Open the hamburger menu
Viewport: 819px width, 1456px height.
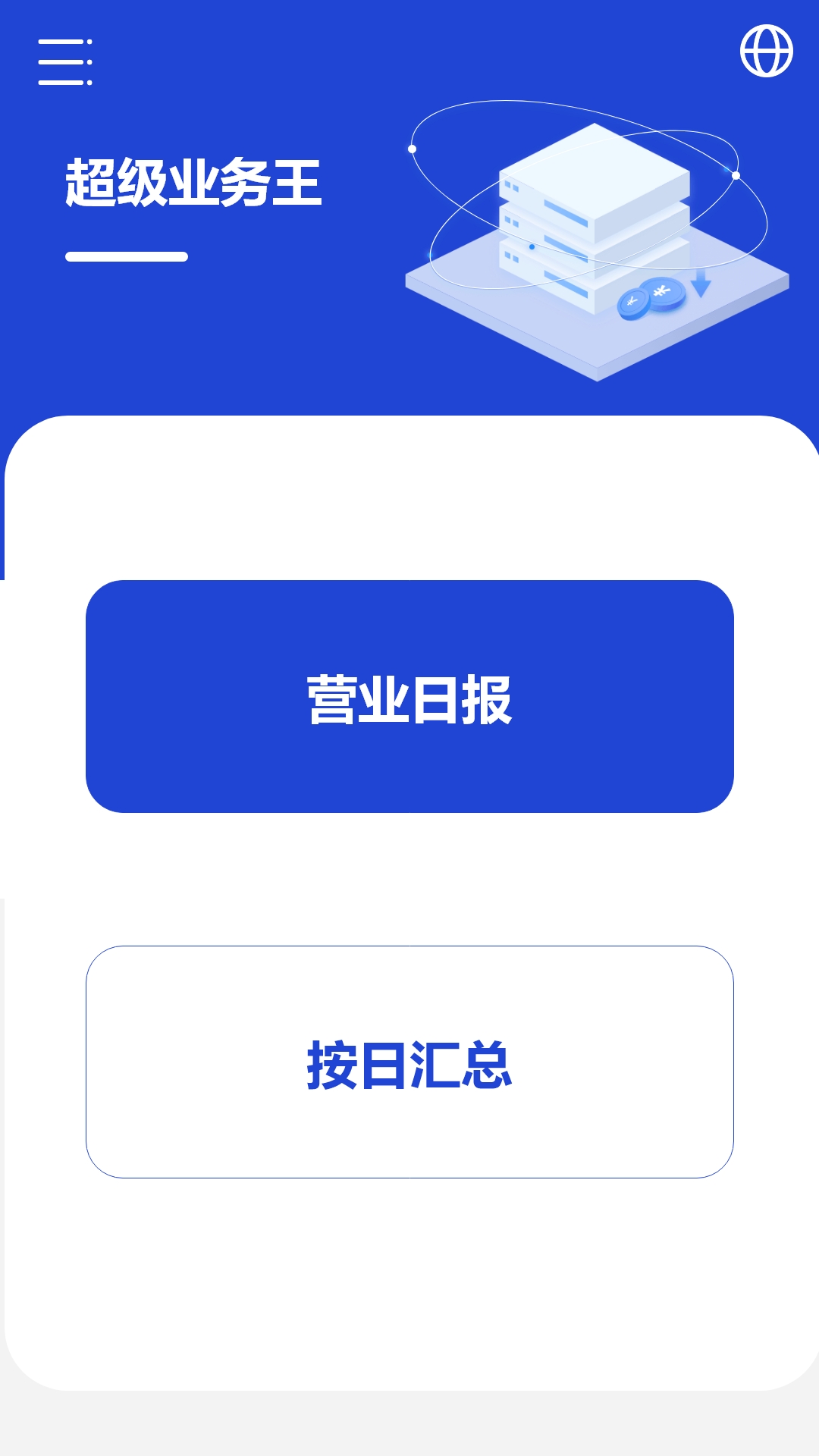65,62
